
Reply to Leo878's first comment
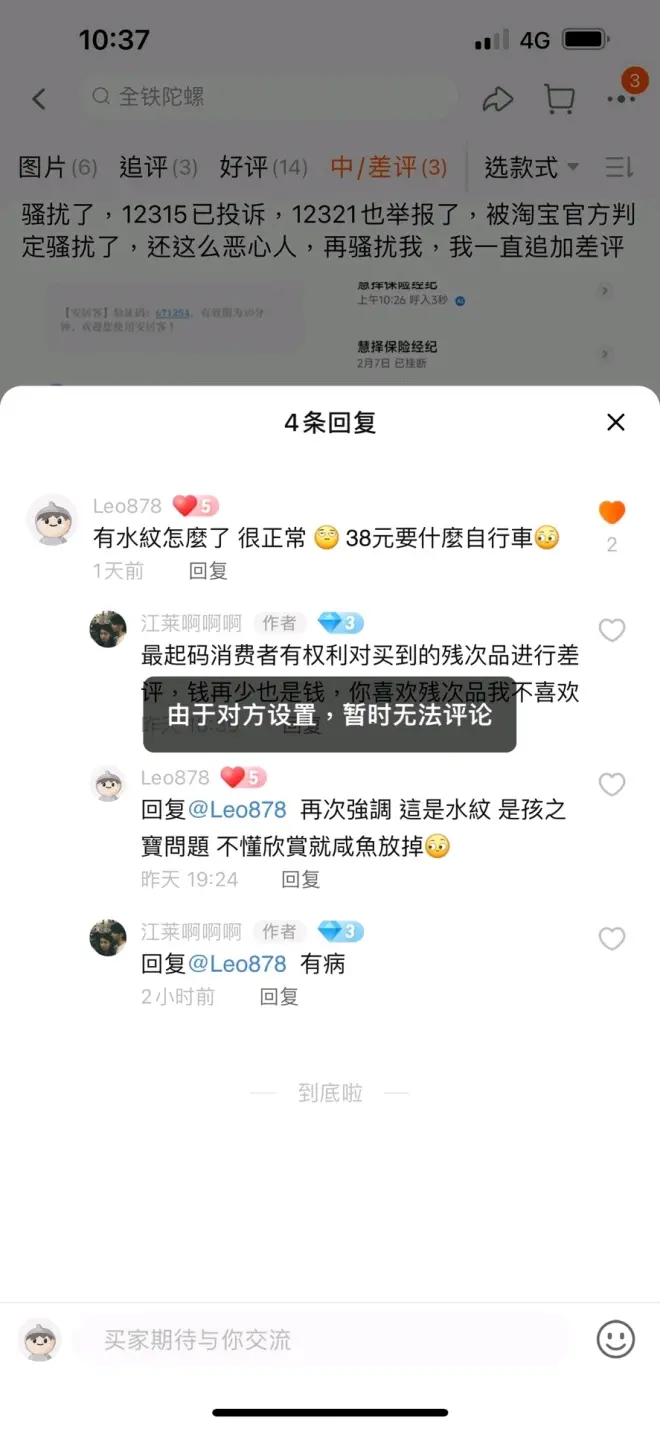[208, 571]
